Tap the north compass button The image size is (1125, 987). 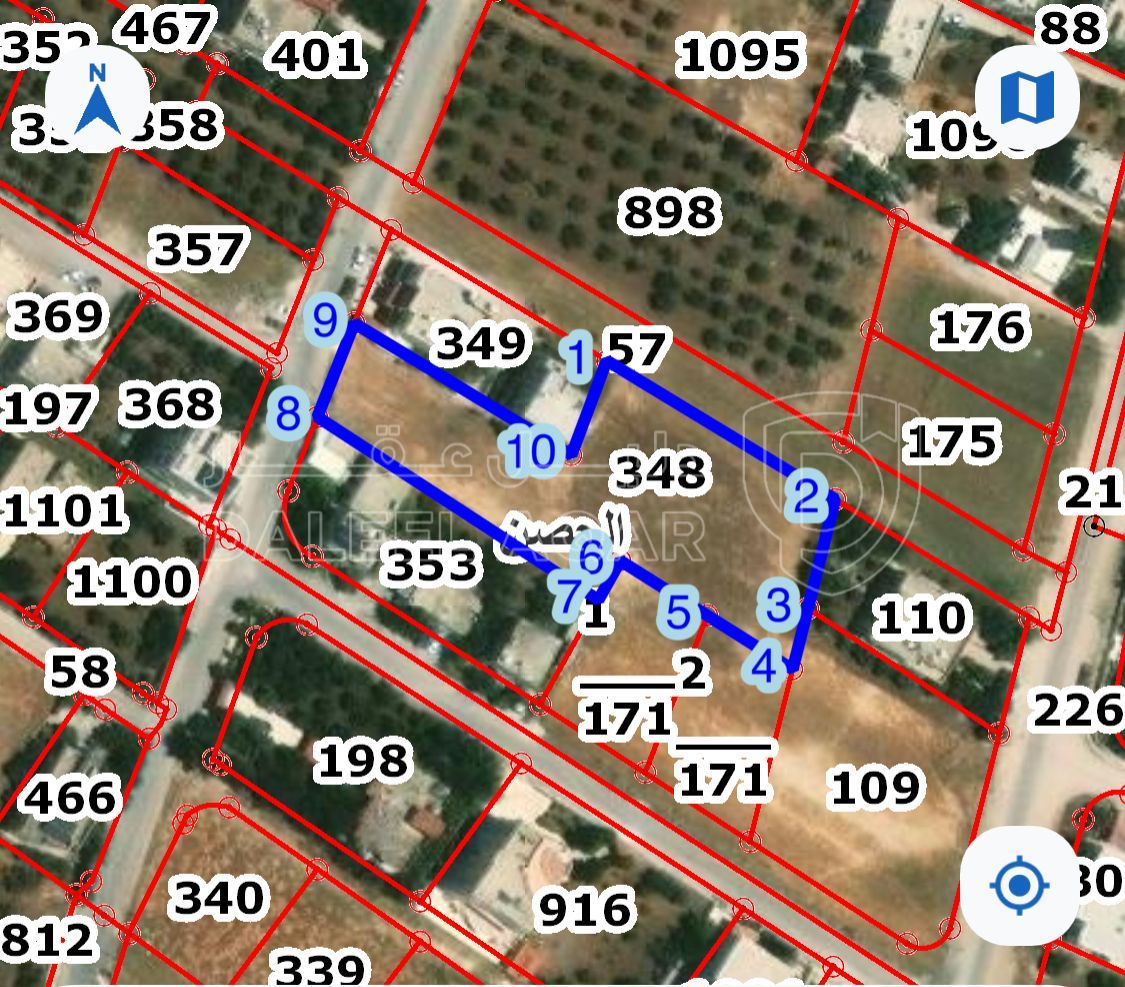98,99
